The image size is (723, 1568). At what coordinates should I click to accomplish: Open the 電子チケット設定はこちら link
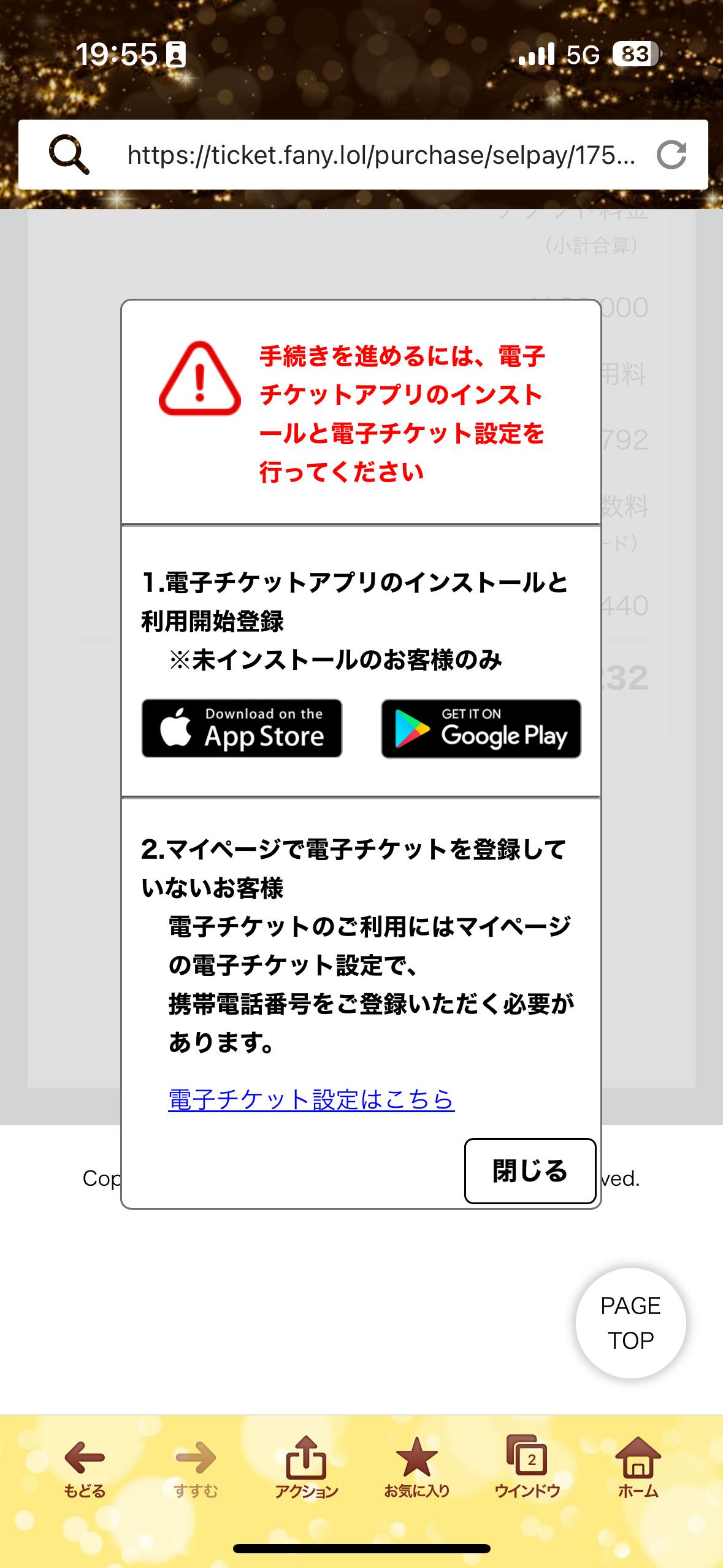pos(311,1099)
